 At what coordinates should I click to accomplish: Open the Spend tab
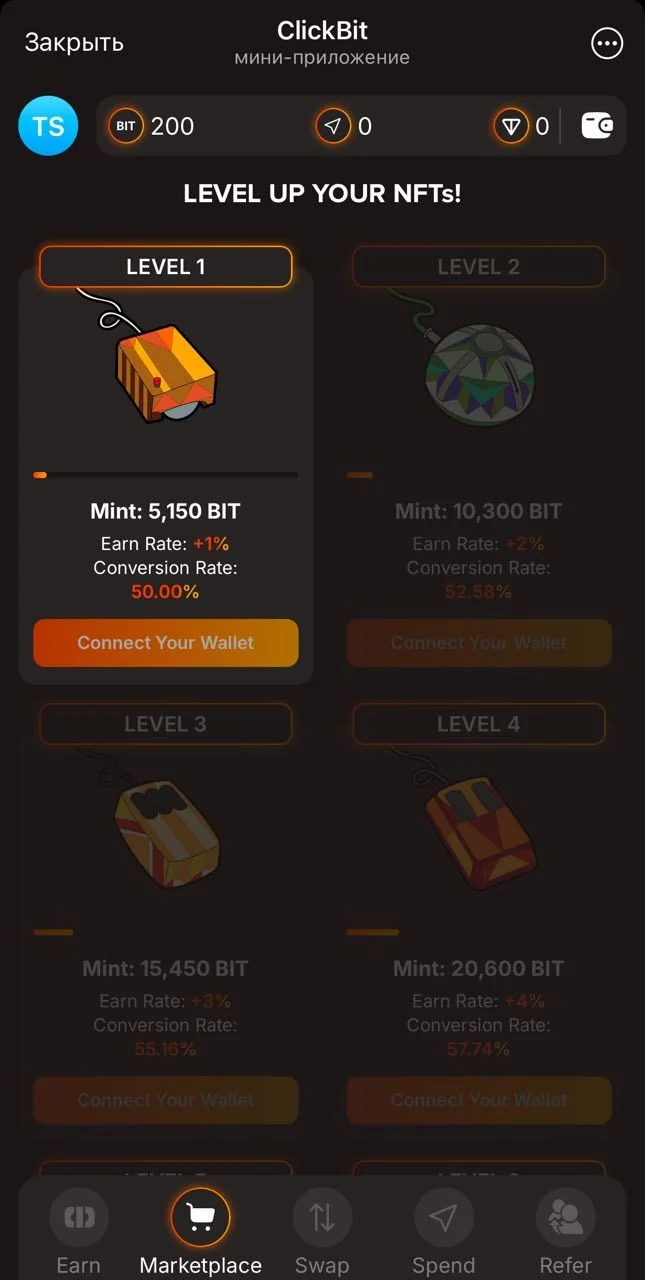tap(443, 1233)
